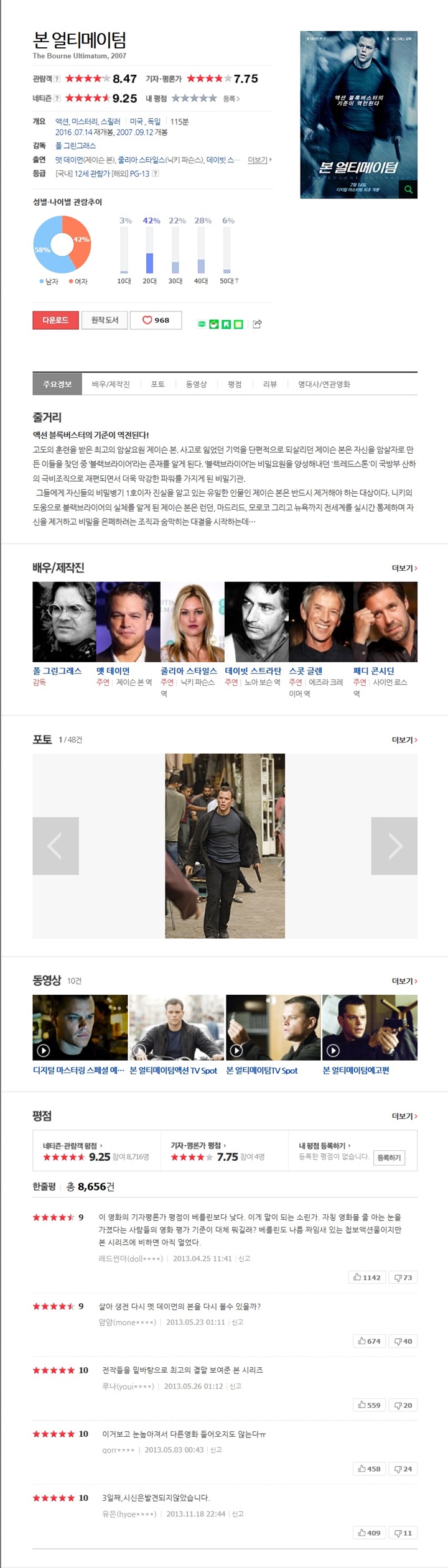Screen dimensions: 448x1568
Task: Enlarge the movie poster with magnifier icon
Action: coord(408,190)
